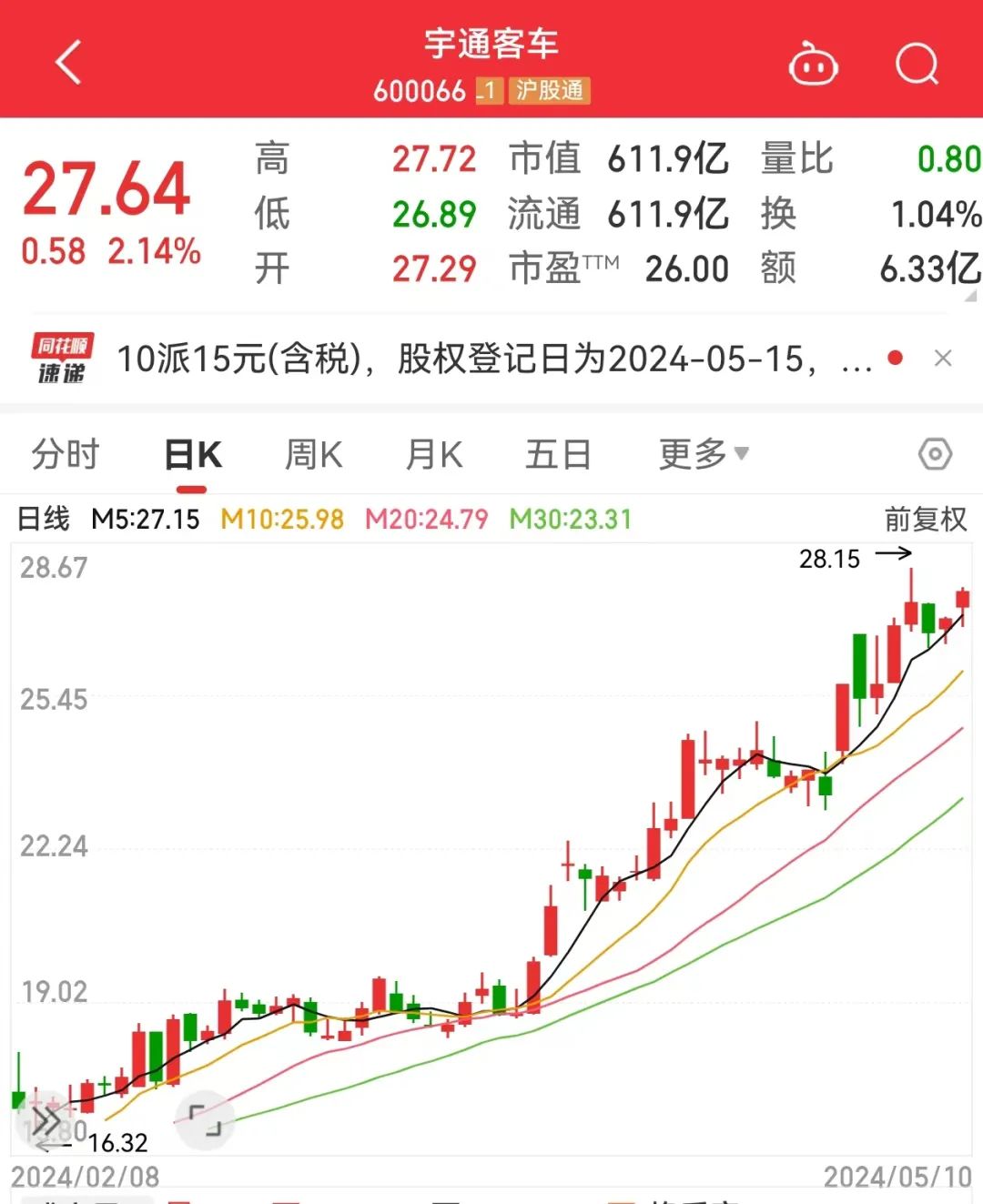This screenshot has height=1204, width=983.
Task: Expand the 更多 chart period dropdown
Action: pos(702,453)
